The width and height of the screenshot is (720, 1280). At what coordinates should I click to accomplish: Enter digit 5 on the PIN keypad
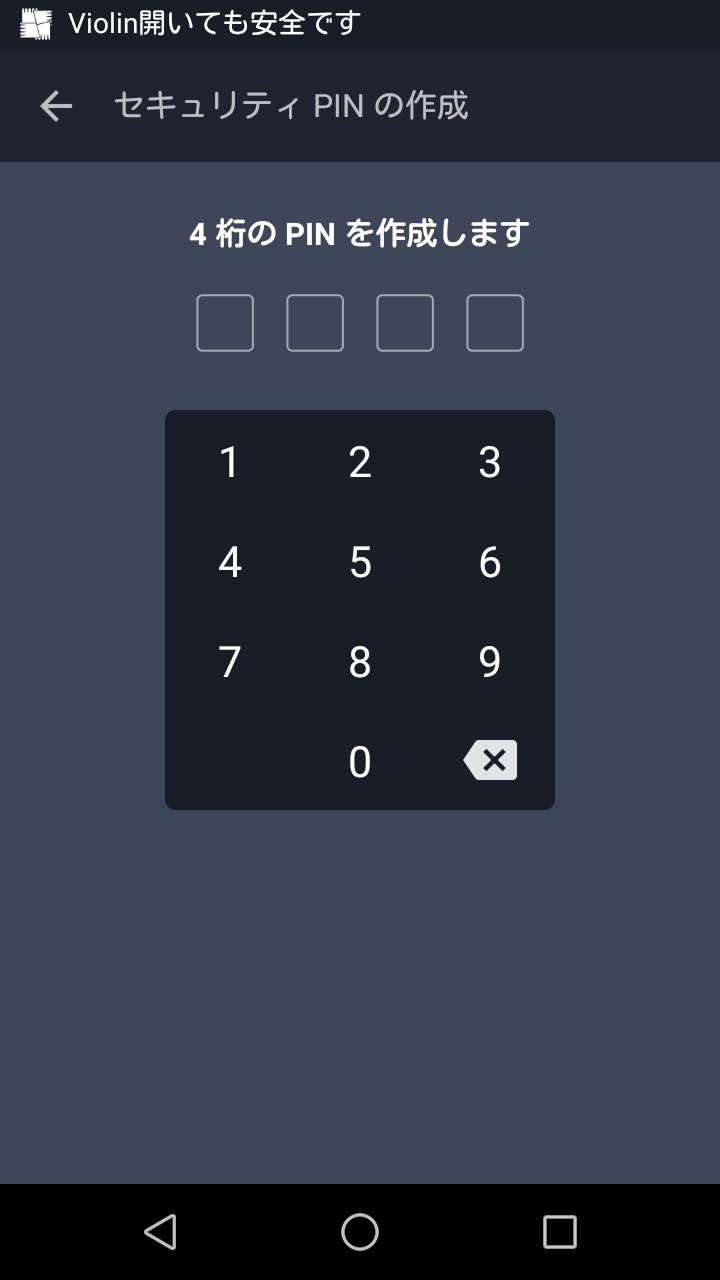pos(360,561)
